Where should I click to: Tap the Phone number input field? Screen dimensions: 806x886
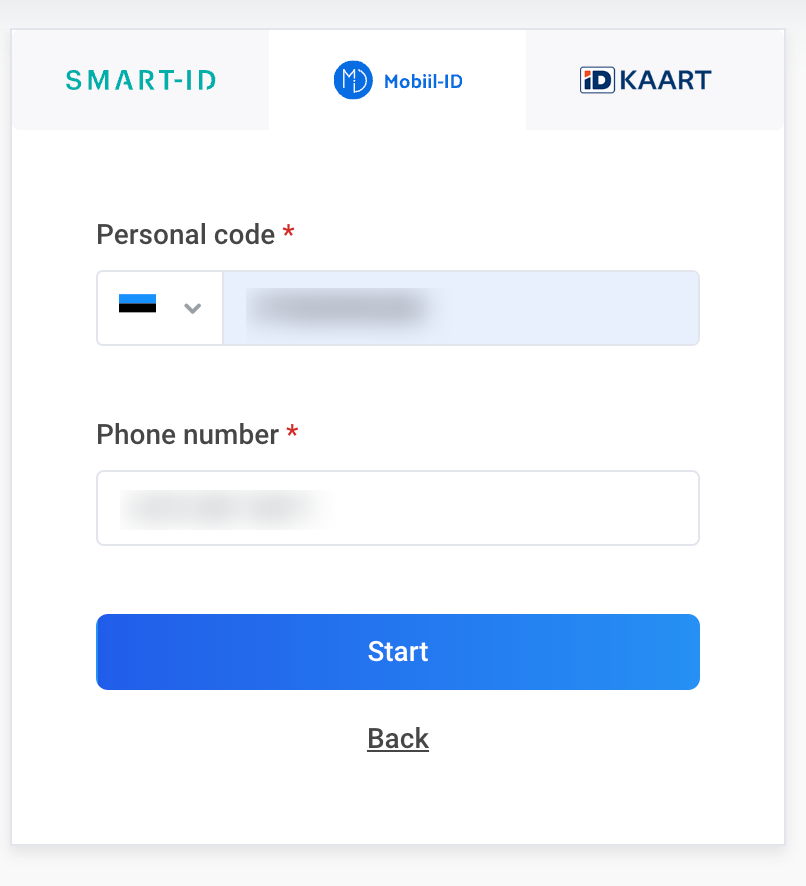(x=398, y=508)
